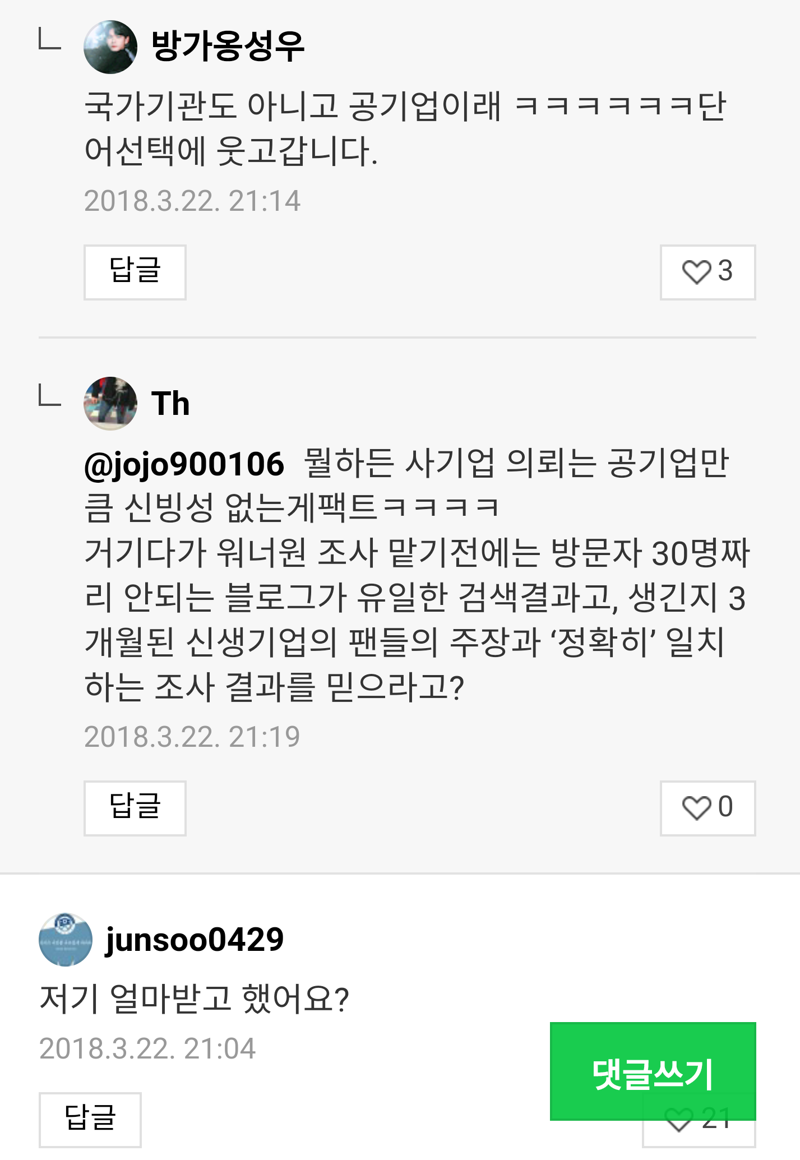The height and width of the screenshot is (1160, 800).
Task: View Th's profile avatar
Action: coord(110,404)
